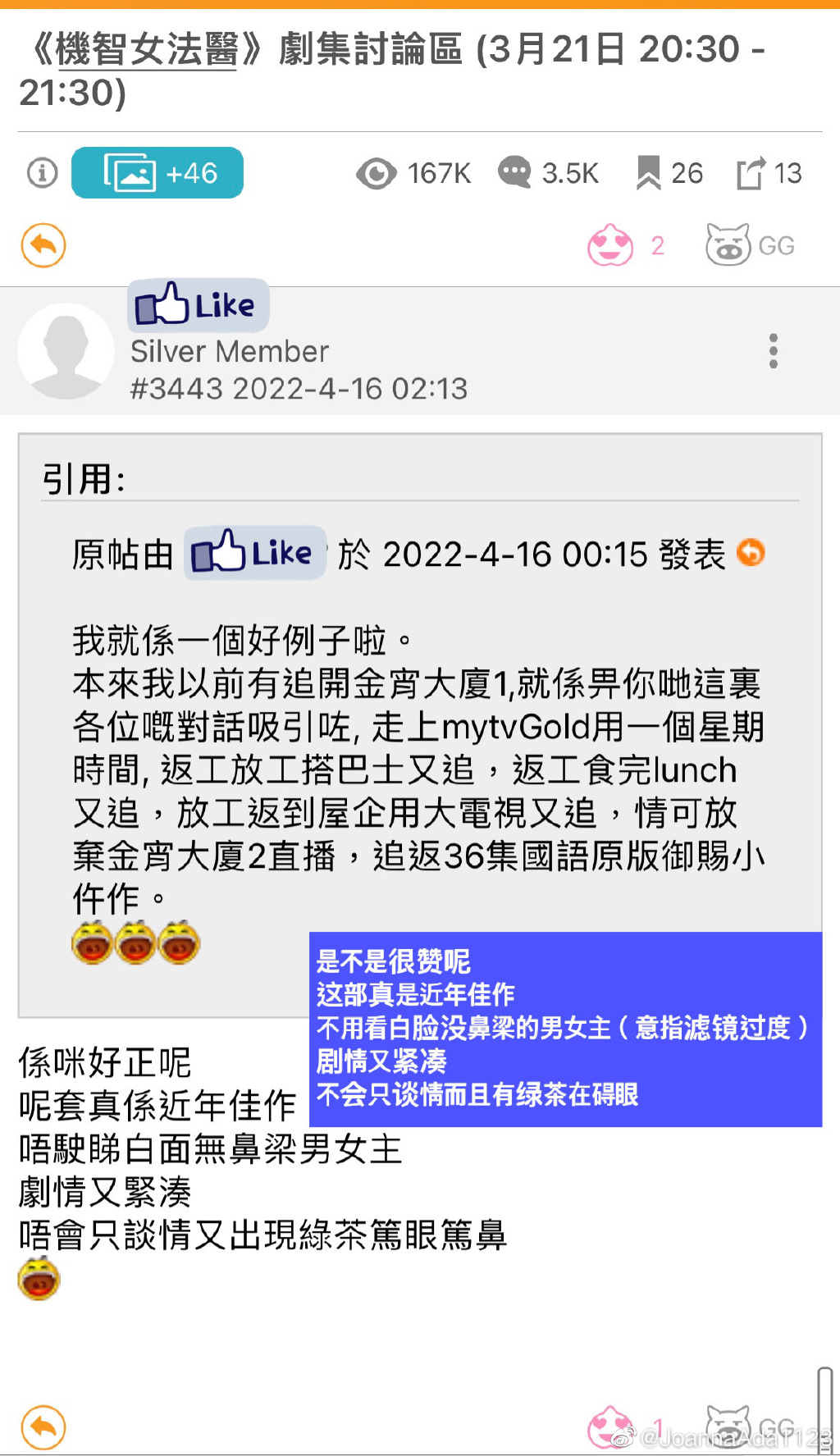Open the thread info icon
840x1456 pixels.
[x=43, y=173]
